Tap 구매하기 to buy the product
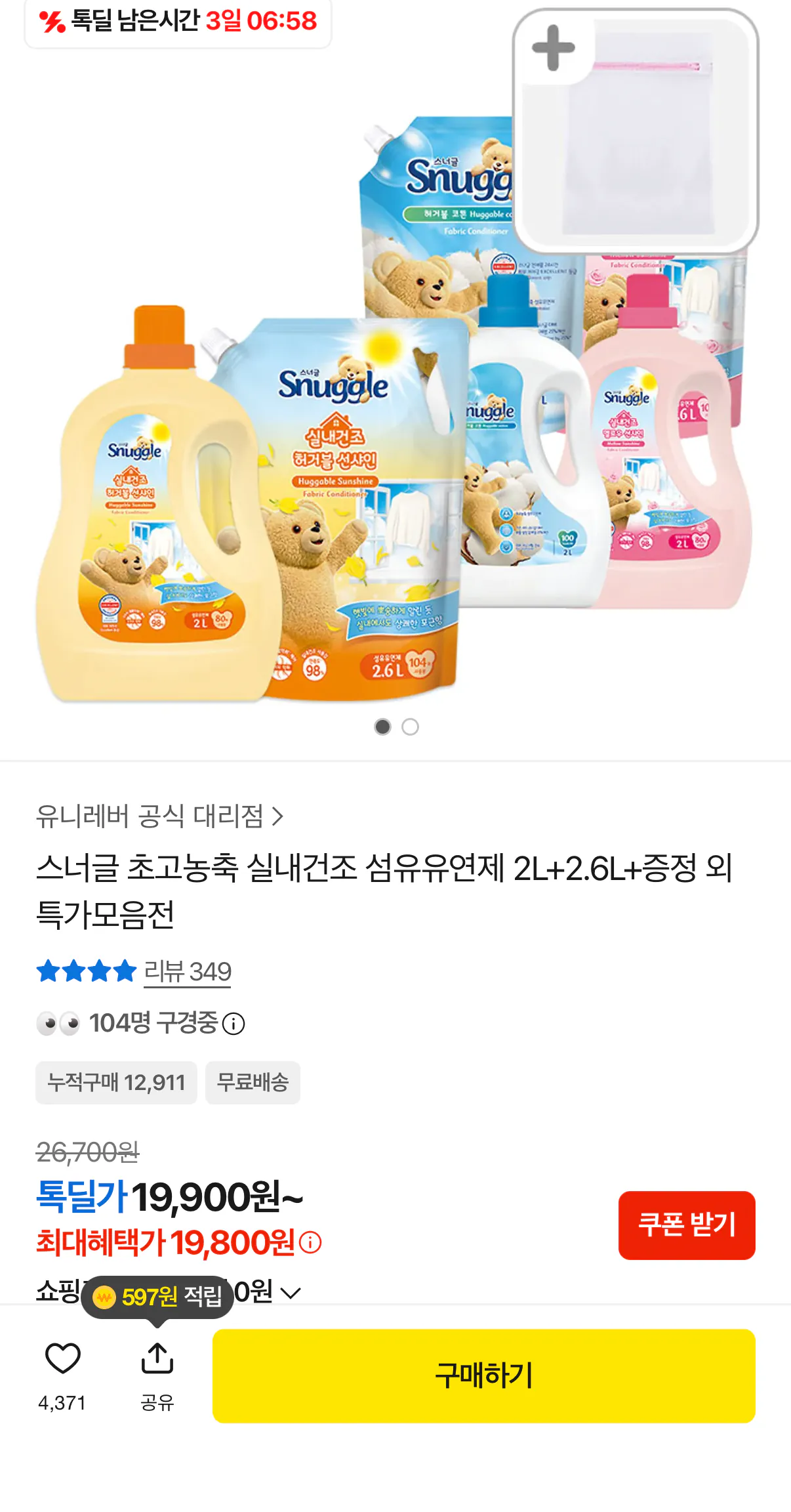This screenshot has width=791, height=1512. [x=484, y=1375]
